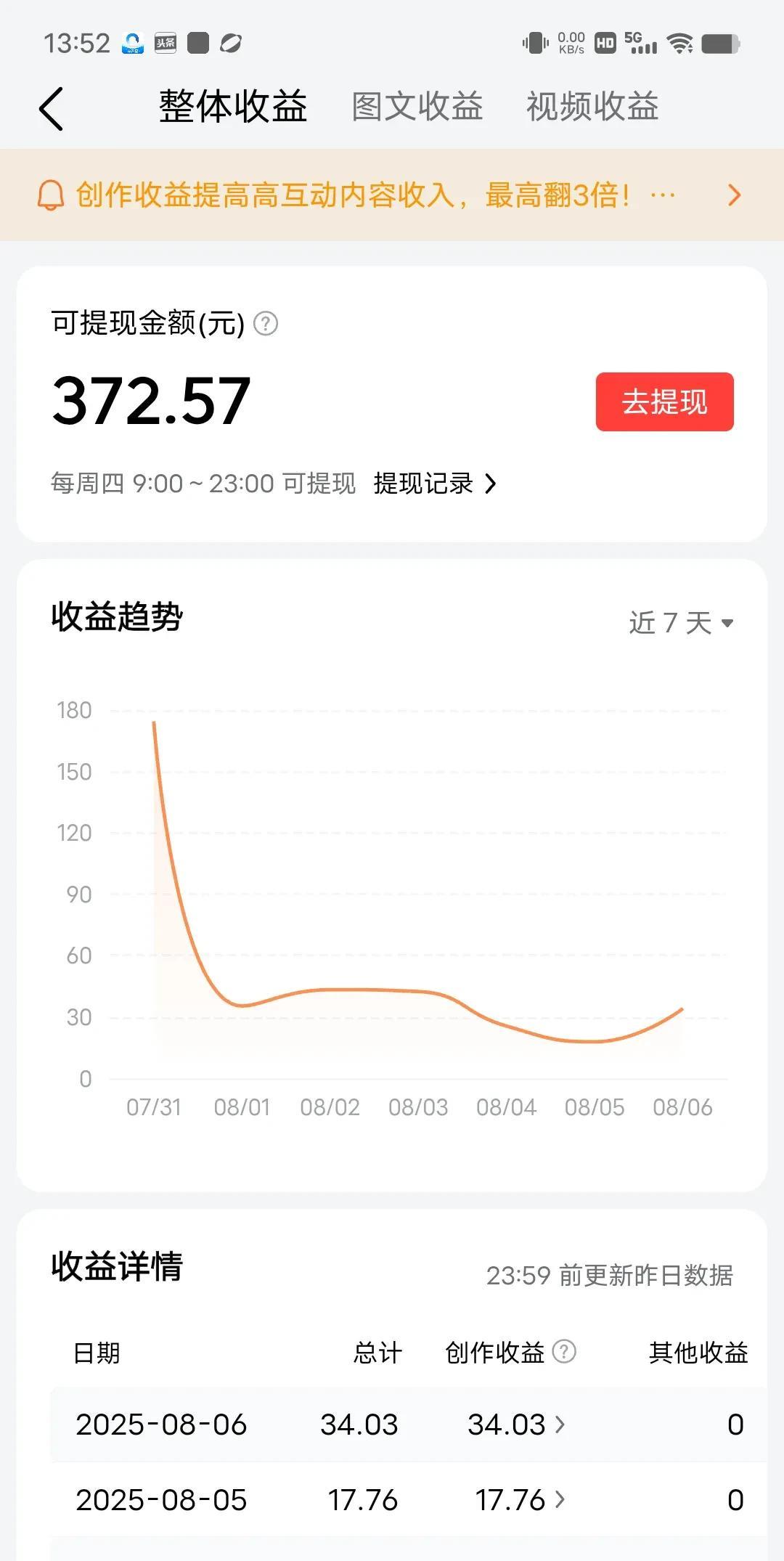
Task: Select the 整体收益 tab
Action: 233,107
